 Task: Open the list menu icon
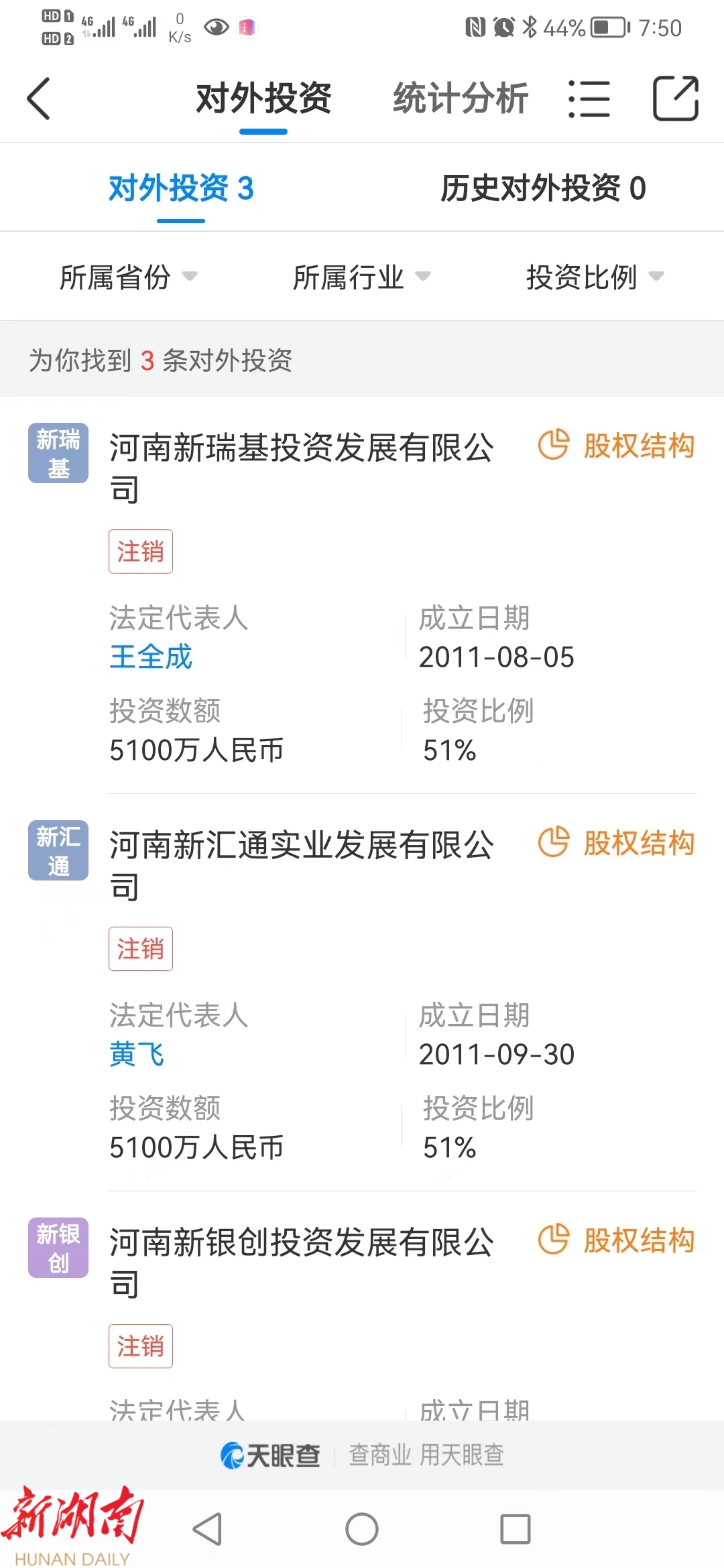pos(589,99)
